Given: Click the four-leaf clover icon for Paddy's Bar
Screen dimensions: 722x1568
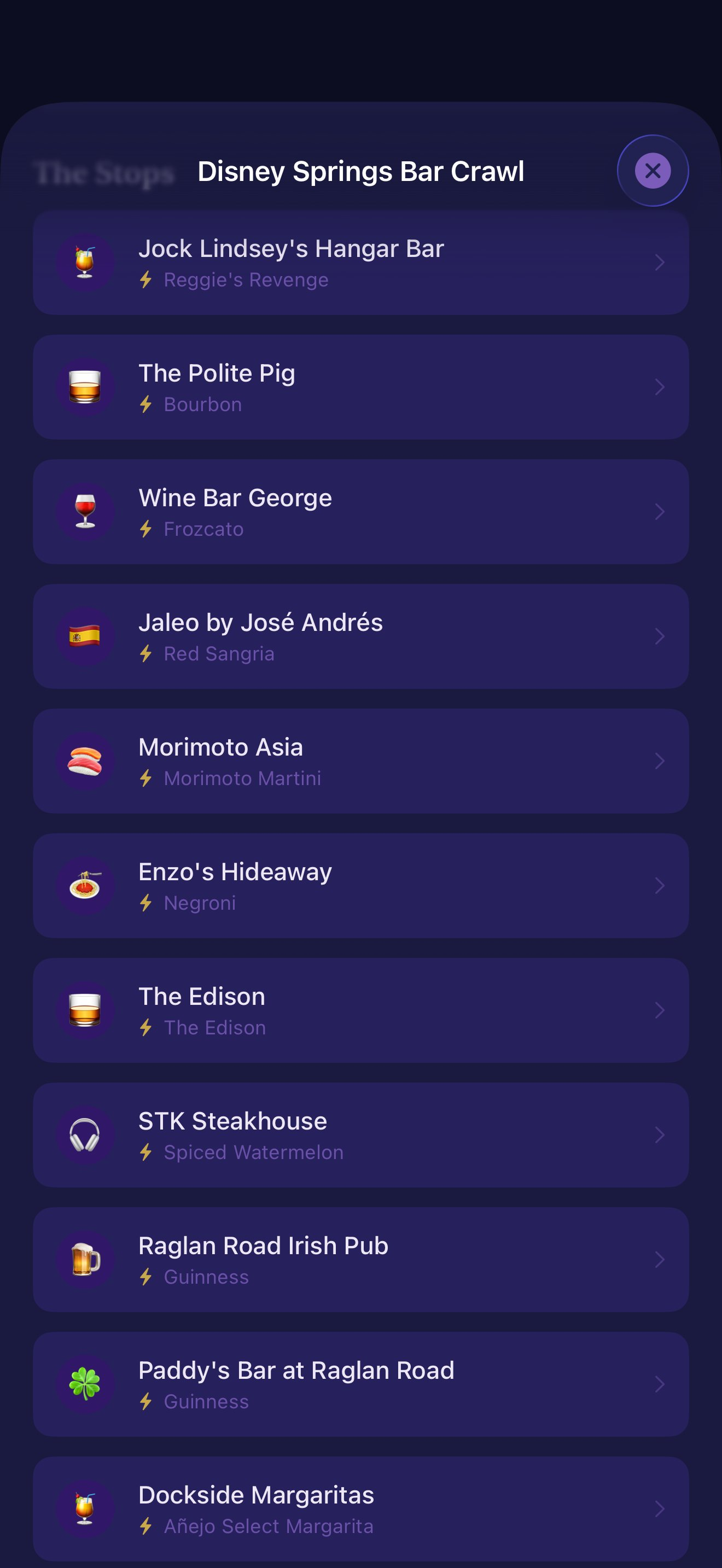Looking at the screenshot, I should pyautogui.click(x=86, y=1384).
